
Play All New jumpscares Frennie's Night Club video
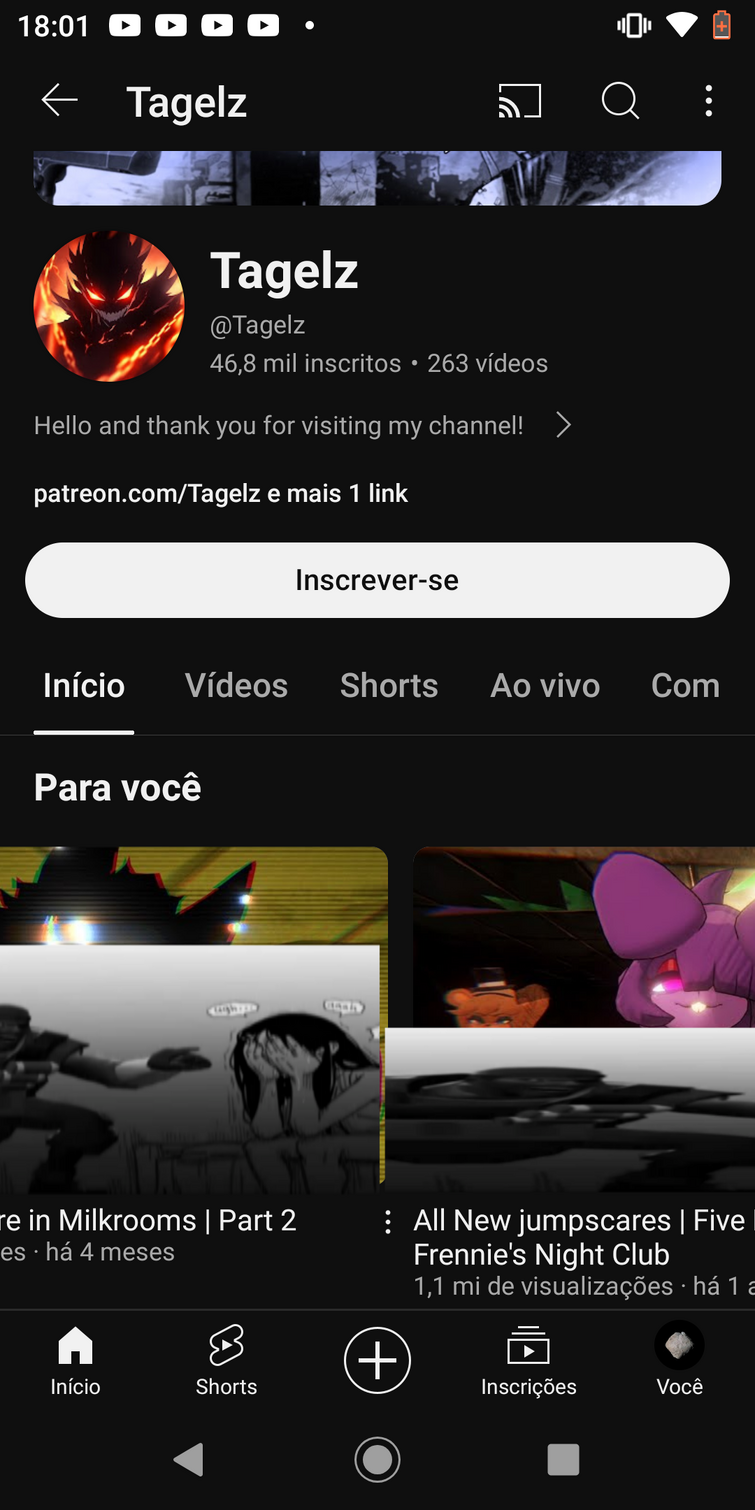point(584,1019)
